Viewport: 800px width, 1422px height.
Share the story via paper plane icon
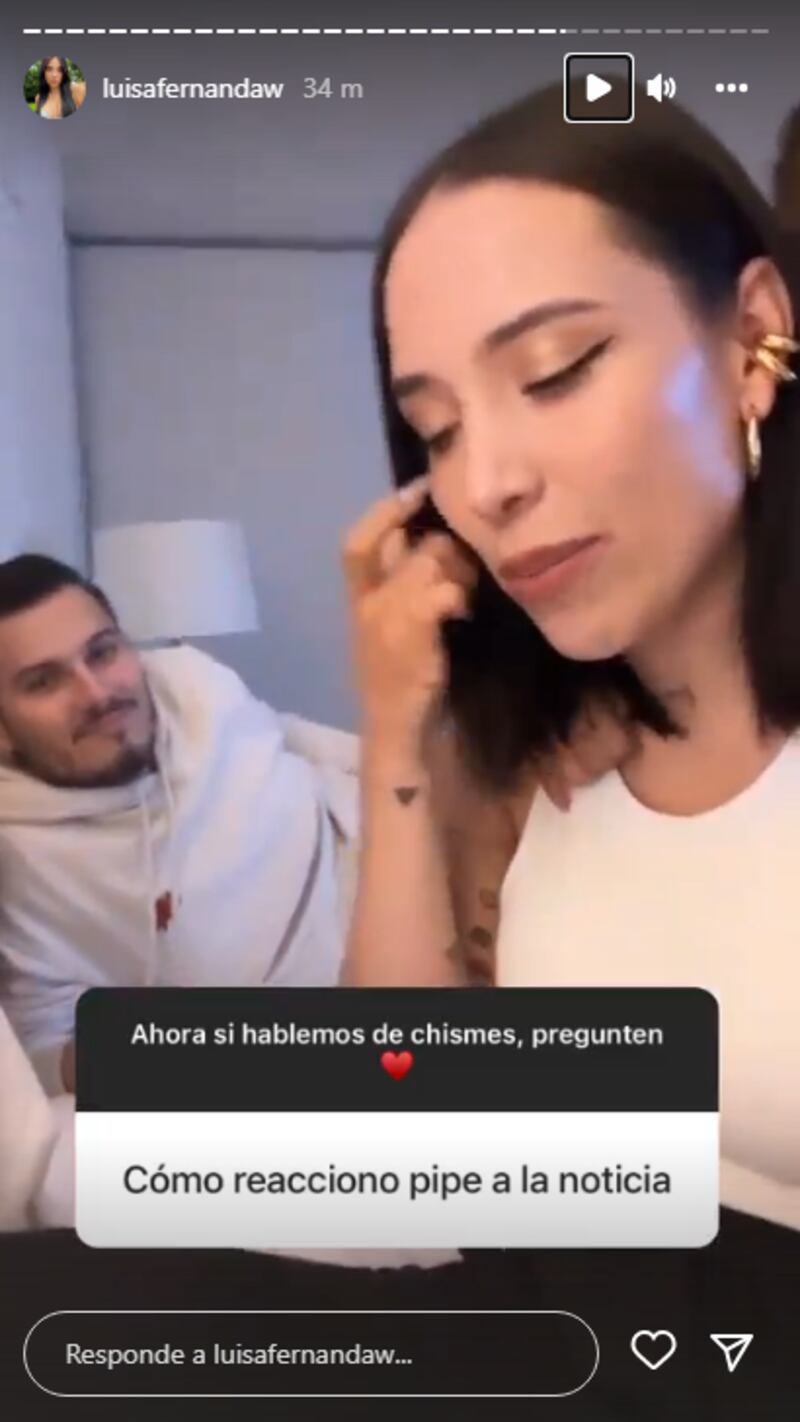tap(731, 1352)
